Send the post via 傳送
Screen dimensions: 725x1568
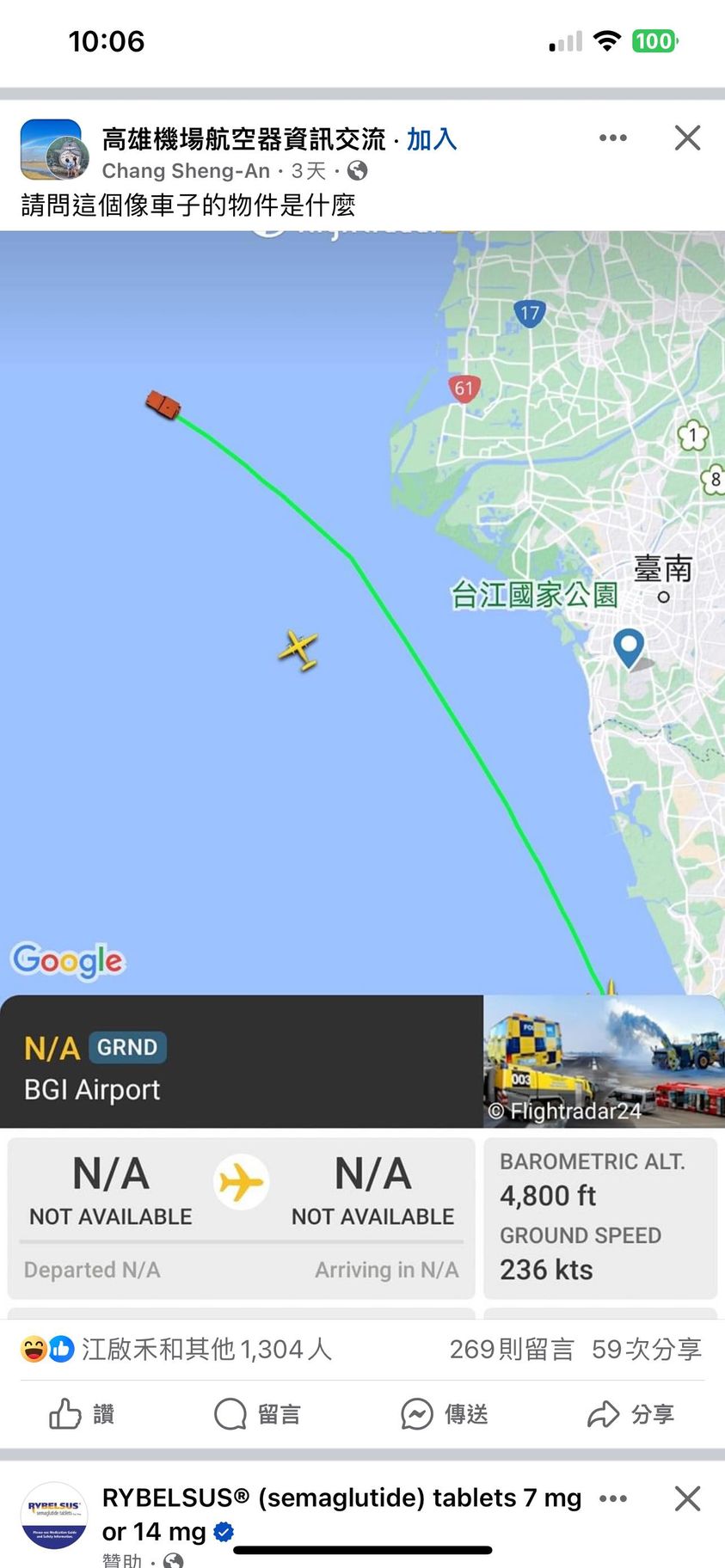(445, 1414)
